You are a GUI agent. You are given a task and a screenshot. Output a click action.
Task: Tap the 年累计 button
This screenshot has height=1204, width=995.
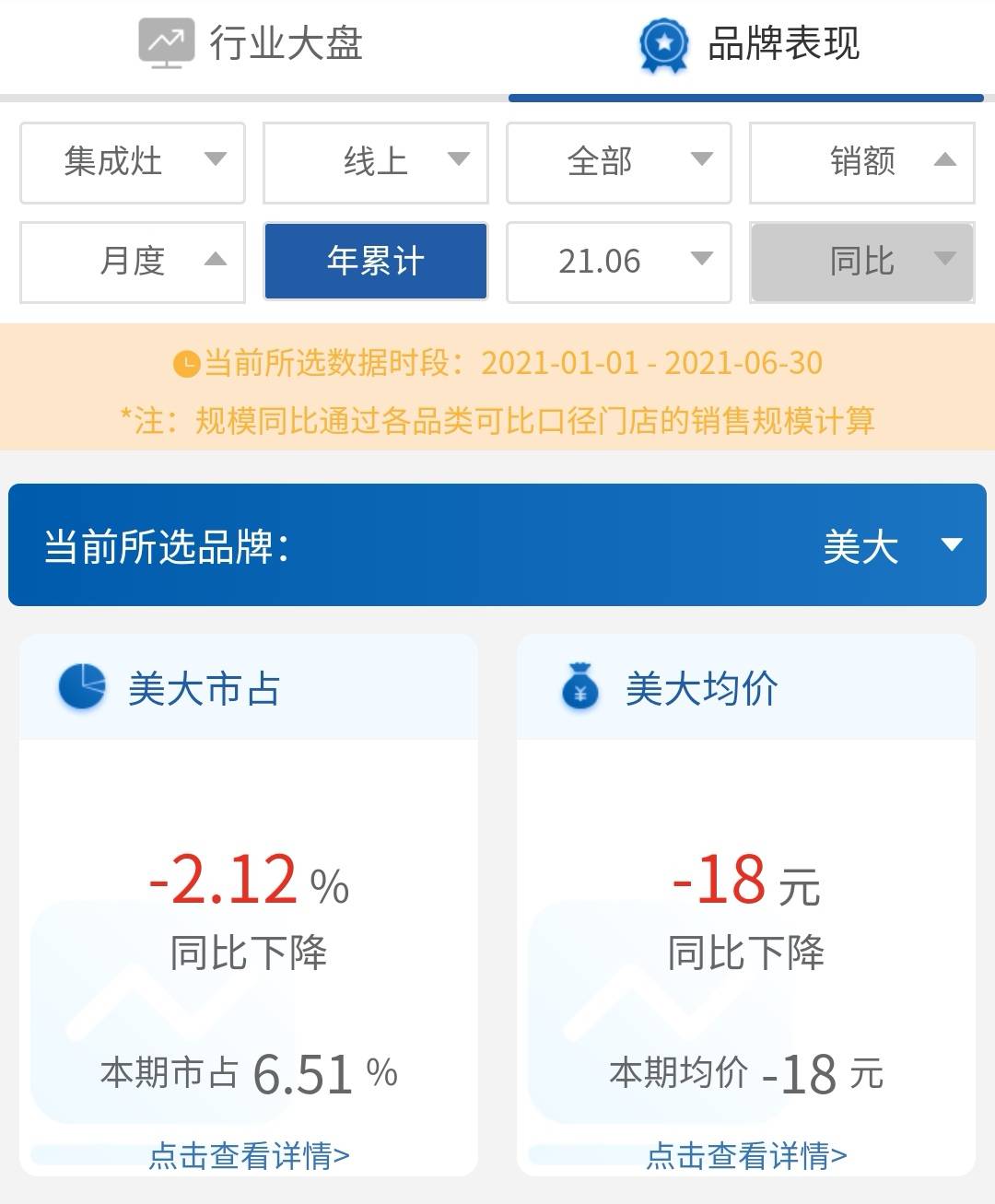click(376, 262)
